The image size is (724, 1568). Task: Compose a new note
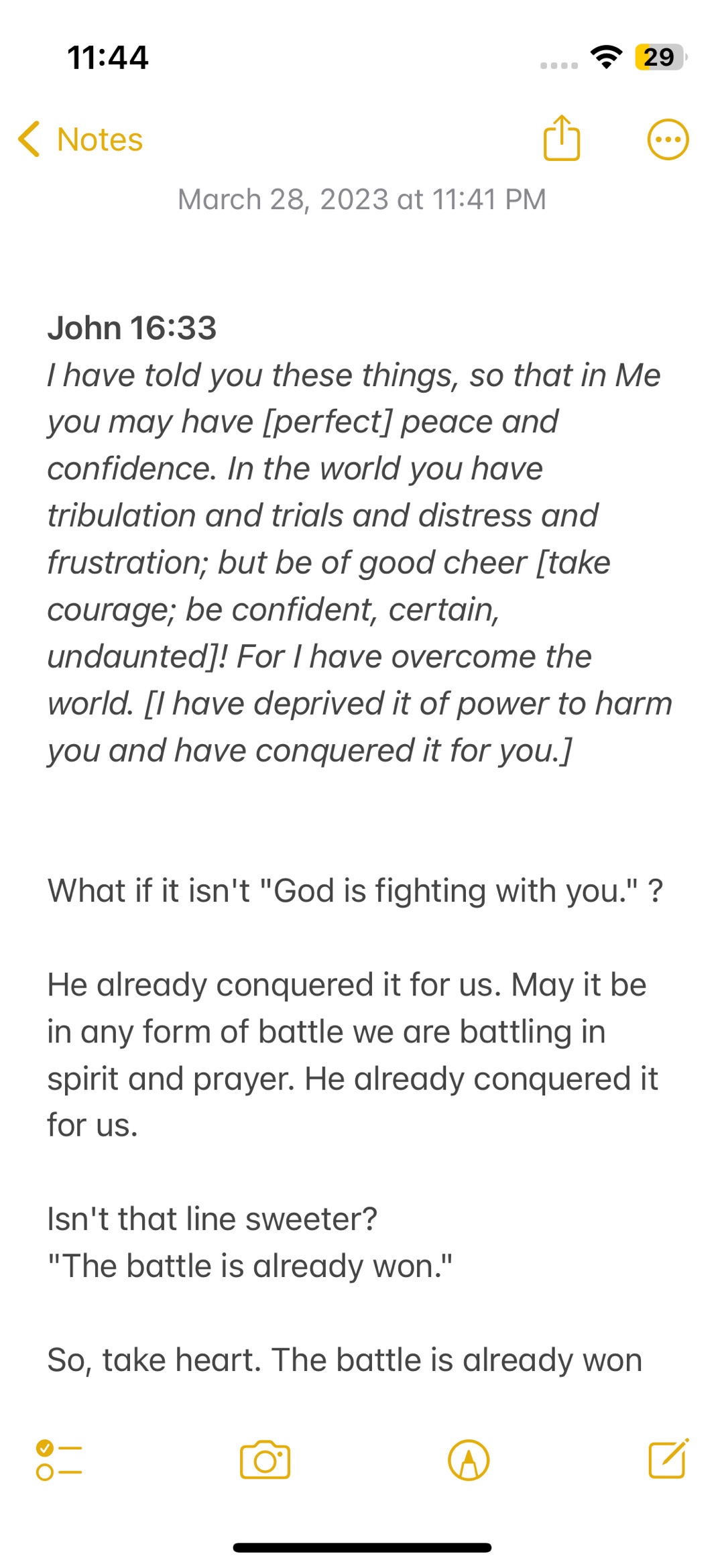point(668,1458)
